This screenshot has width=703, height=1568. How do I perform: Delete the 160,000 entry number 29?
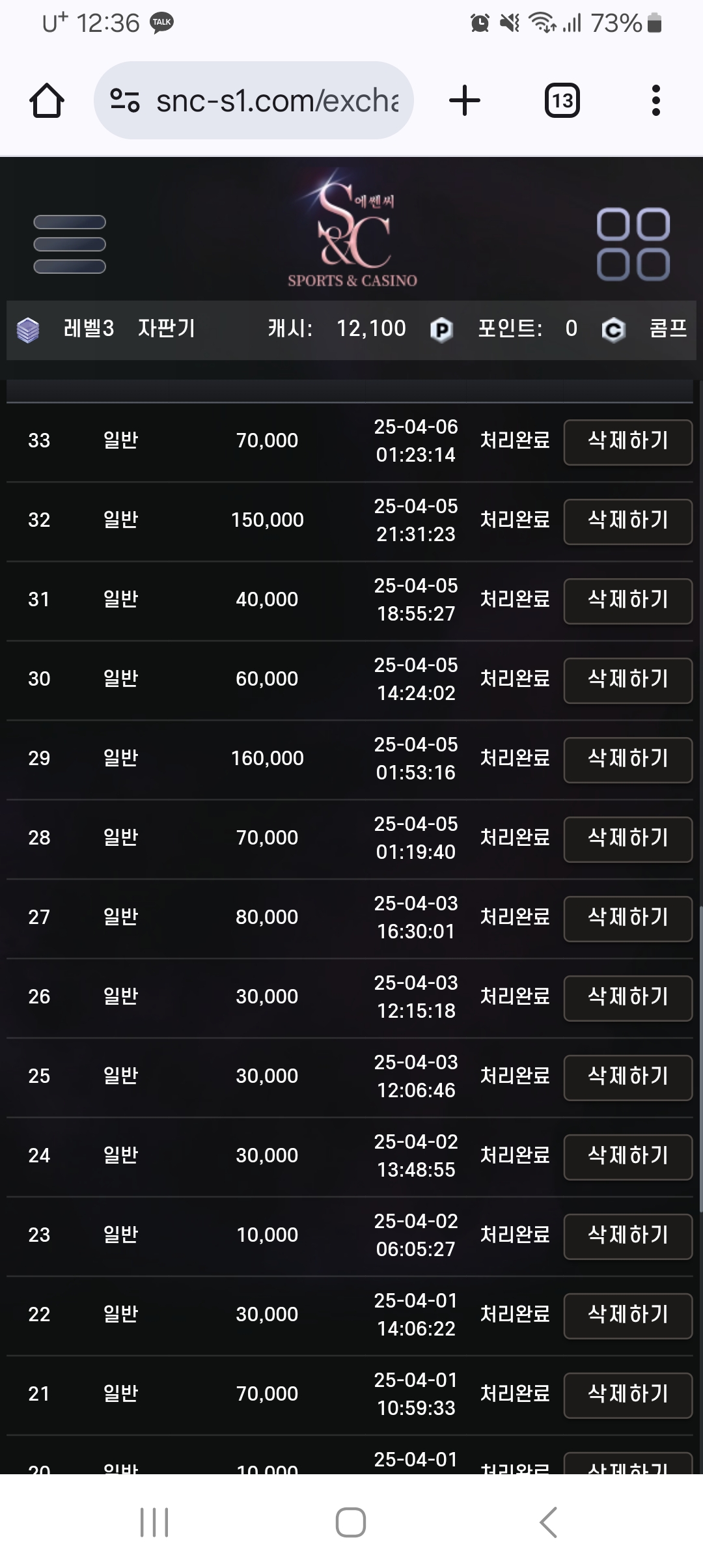pyautogui.click(x=628, y=760)
